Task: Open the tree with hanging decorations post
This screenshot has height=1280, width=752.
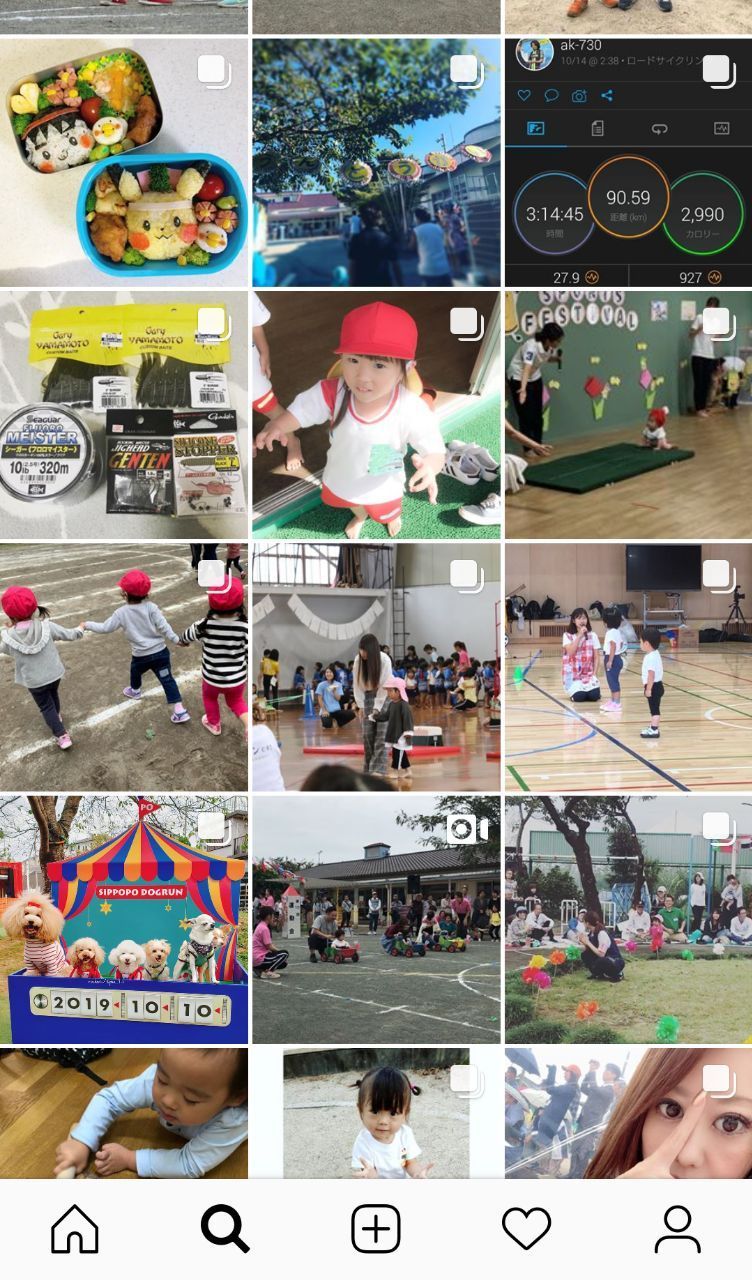Action: point(376,163)
